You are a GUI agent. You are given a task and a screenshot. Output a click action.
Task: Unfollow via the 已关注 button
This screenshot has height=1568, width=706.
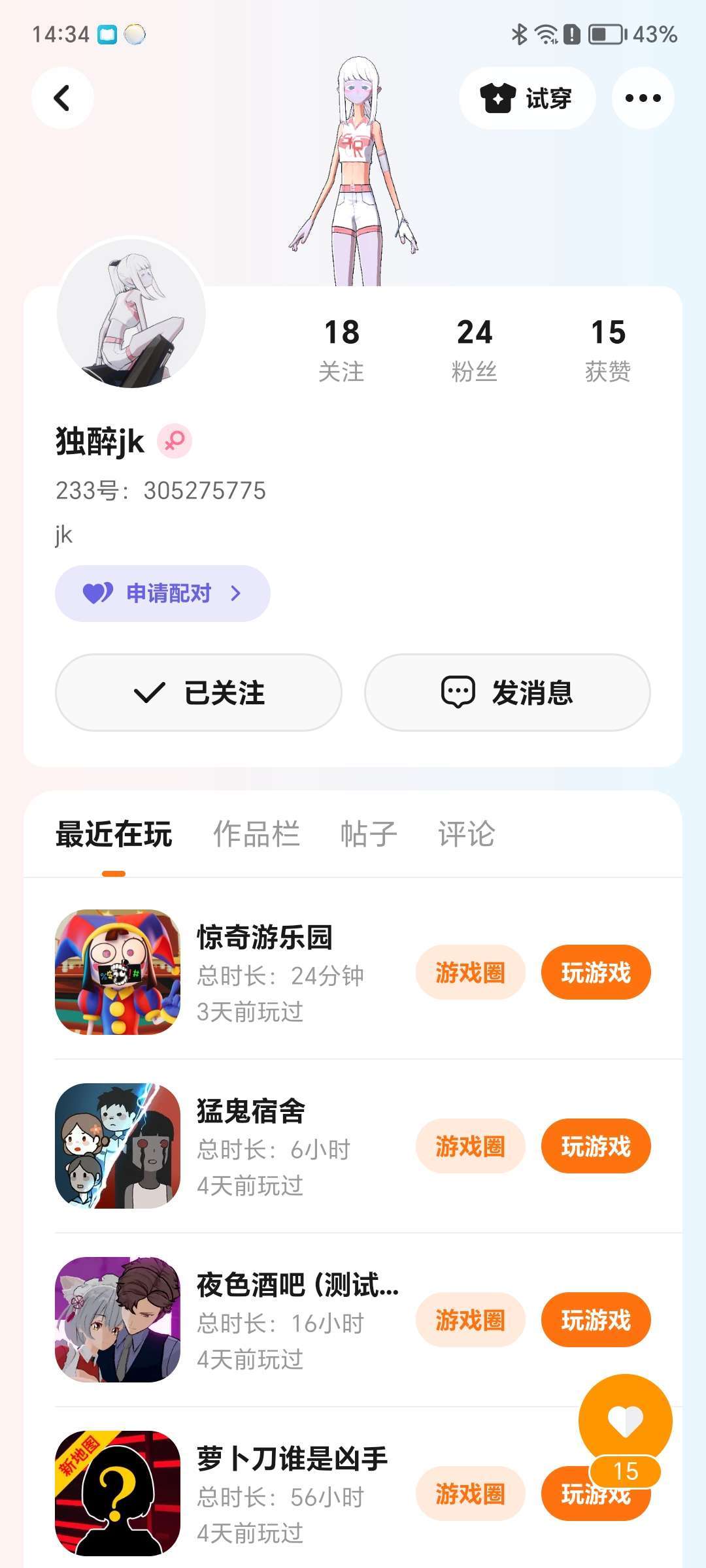(x=199, y=693)
